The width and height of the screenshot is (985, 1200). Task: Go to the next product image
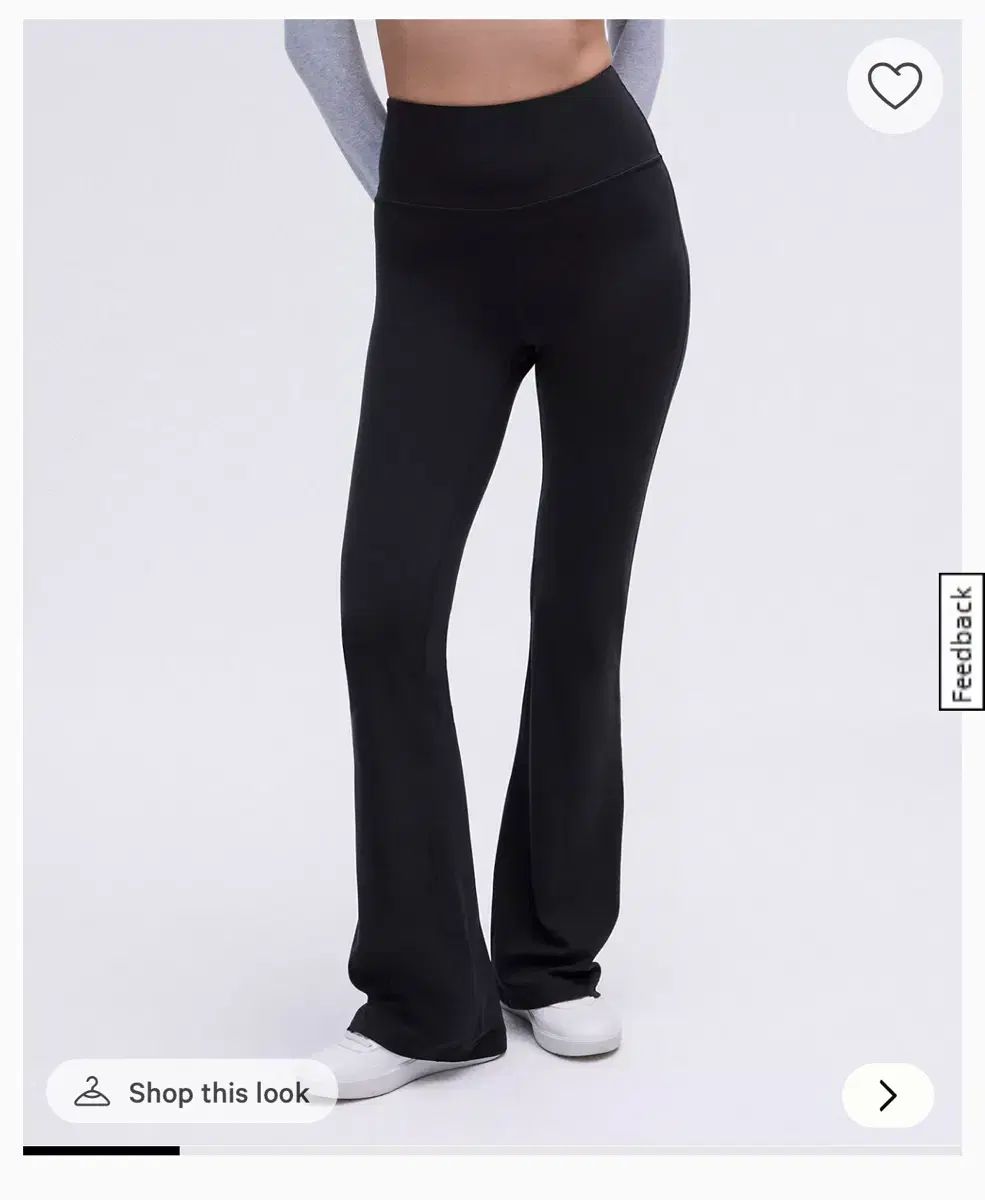(887, 1096)
